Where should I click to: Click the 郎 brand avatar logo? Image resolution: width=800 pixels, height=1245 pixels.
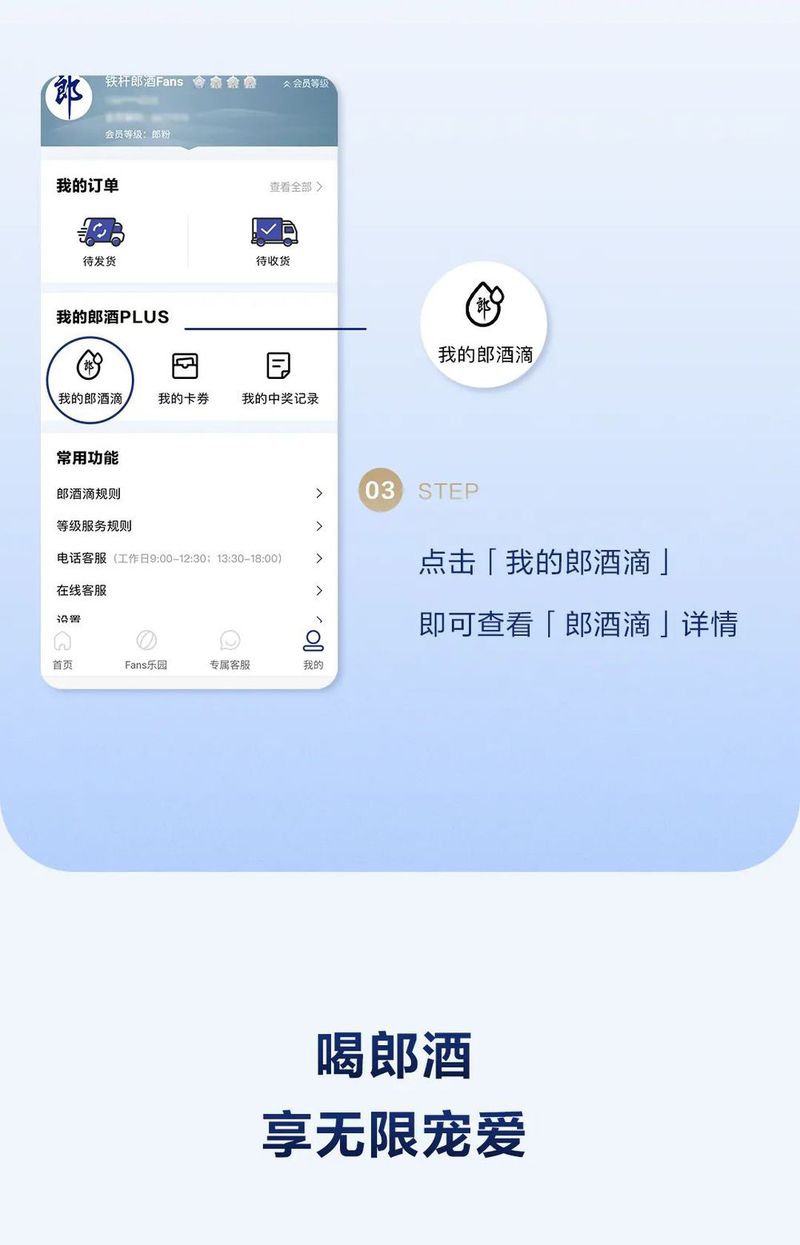click(68, 94)
